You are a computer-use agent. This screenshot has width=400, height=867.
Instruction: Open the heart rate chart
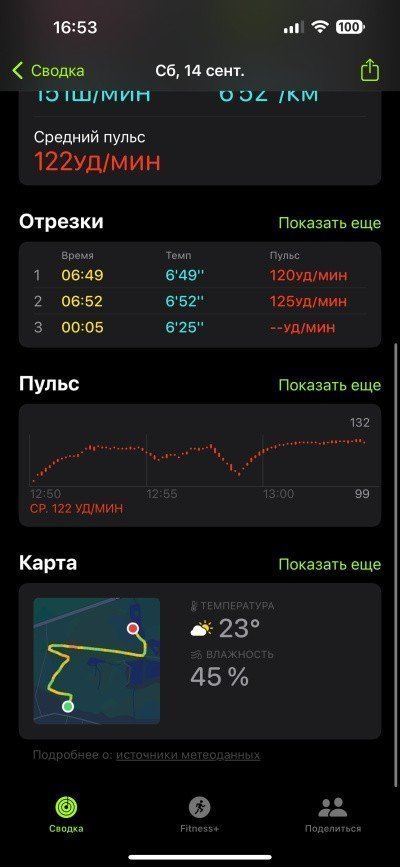click(x=200, y=466)
